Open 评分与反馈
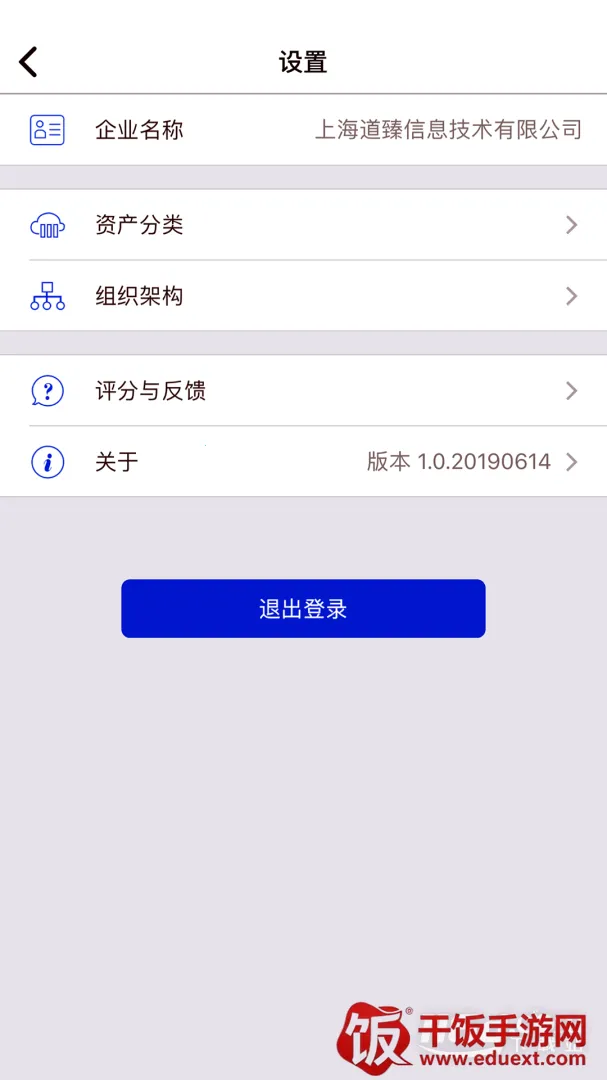 pos(303,391)
